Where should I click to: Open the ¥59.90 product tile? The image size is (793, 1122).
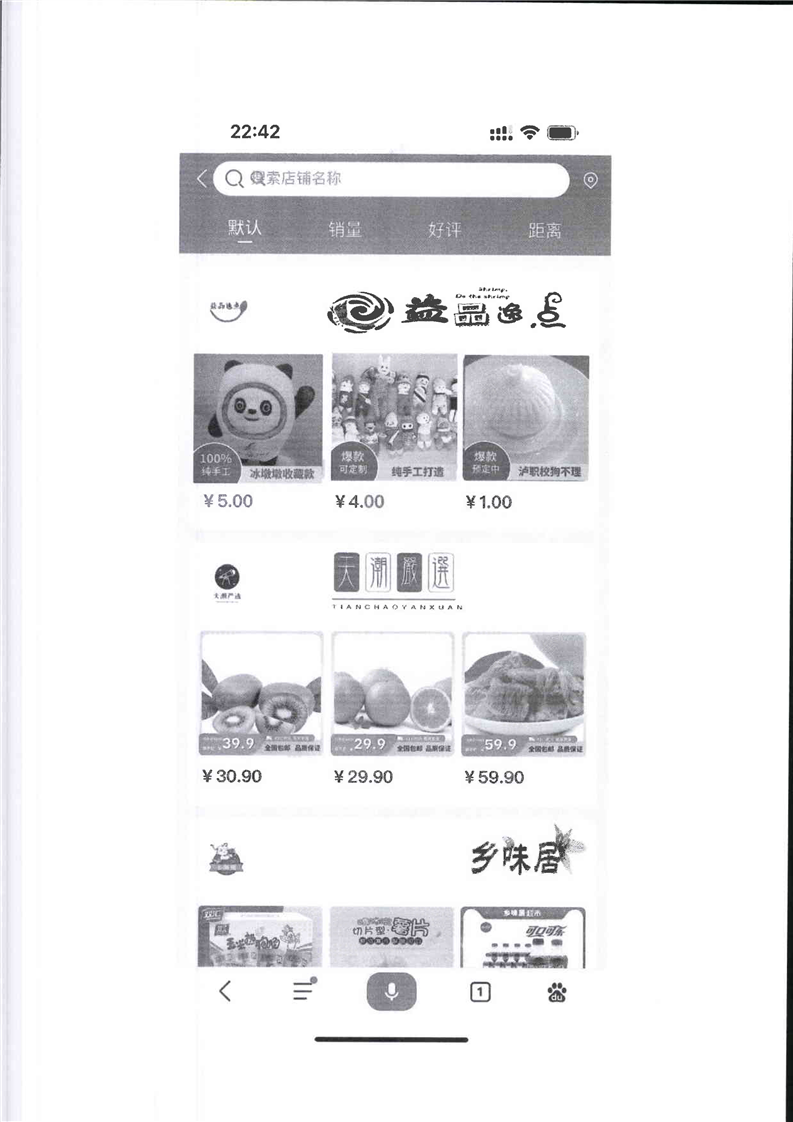[525, 695]
